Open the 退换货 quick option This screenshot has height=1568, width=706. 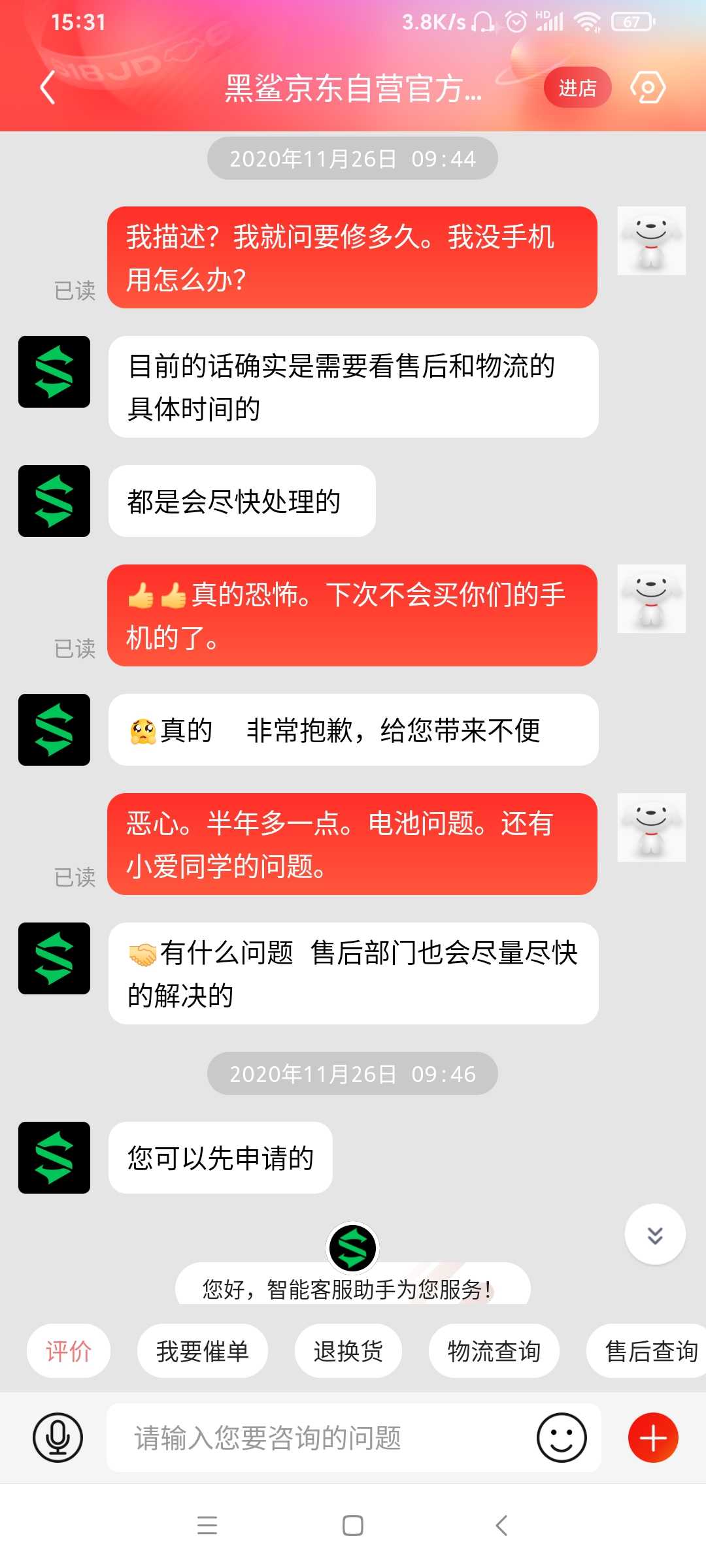(348, 1351)
